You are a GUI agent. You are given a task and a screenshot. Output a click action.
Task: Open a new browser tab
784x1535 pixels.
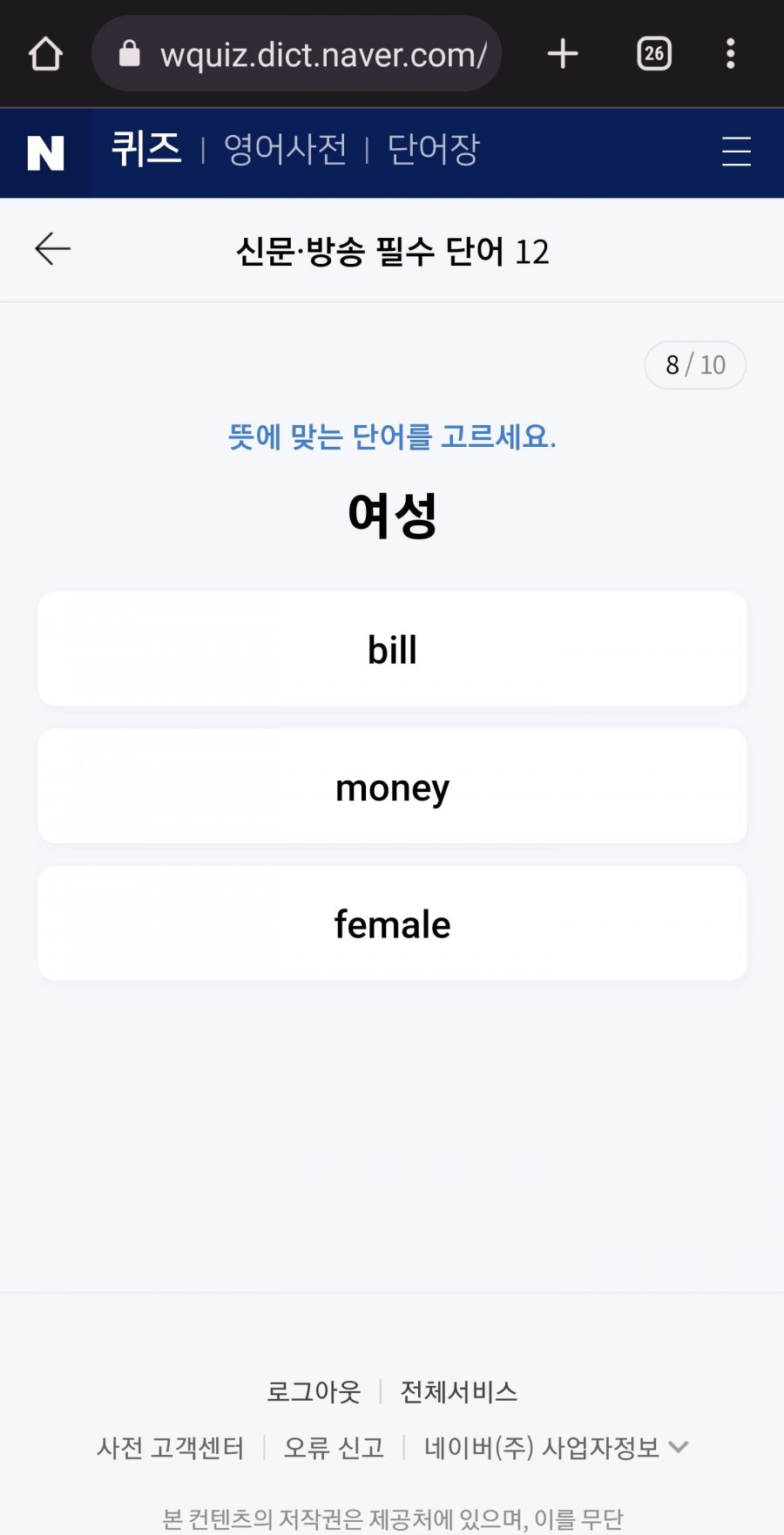(x=563, y=54)
